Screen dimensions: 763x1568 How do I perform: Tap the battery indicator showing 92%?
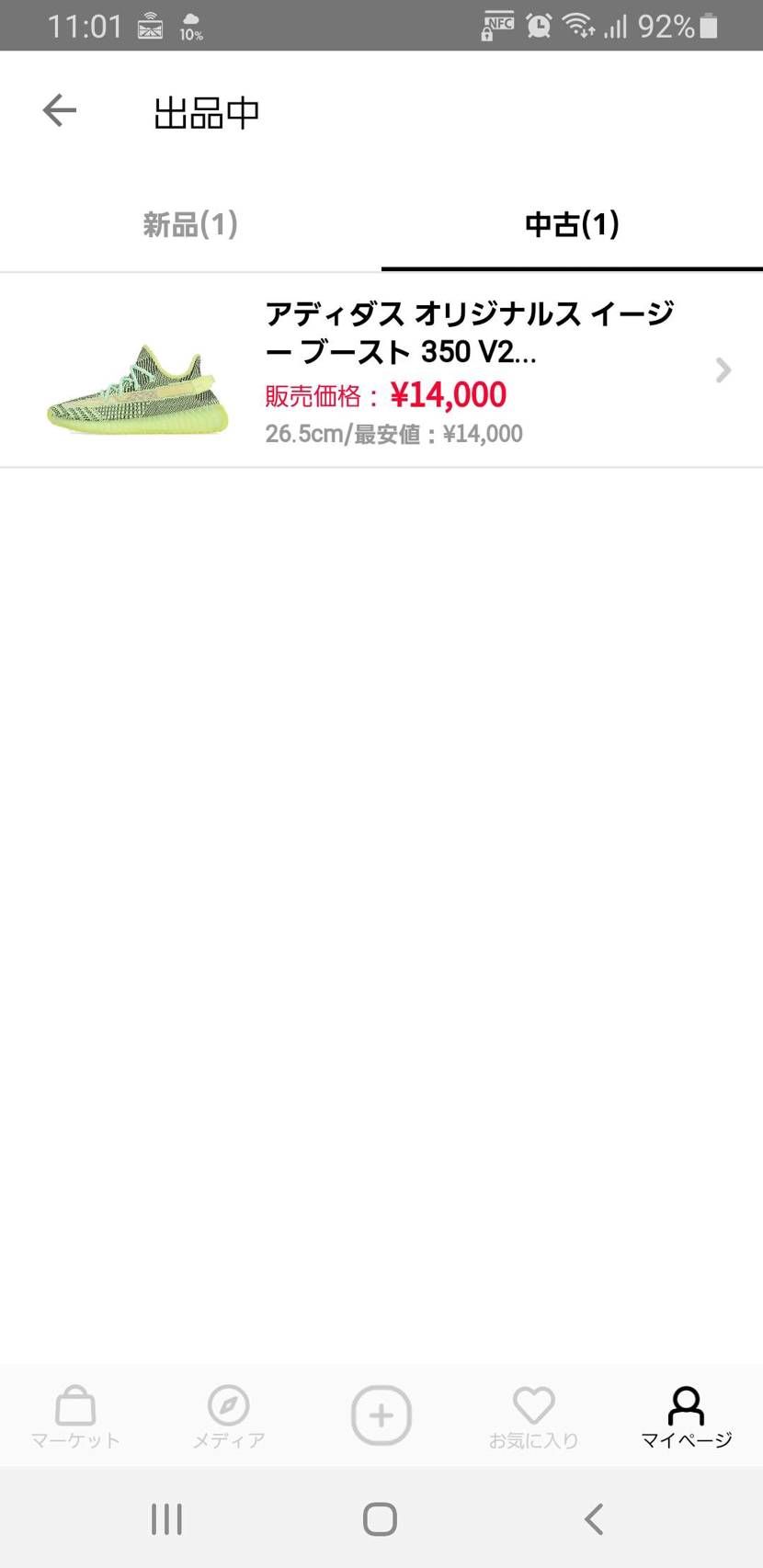(x=678, y=25)
